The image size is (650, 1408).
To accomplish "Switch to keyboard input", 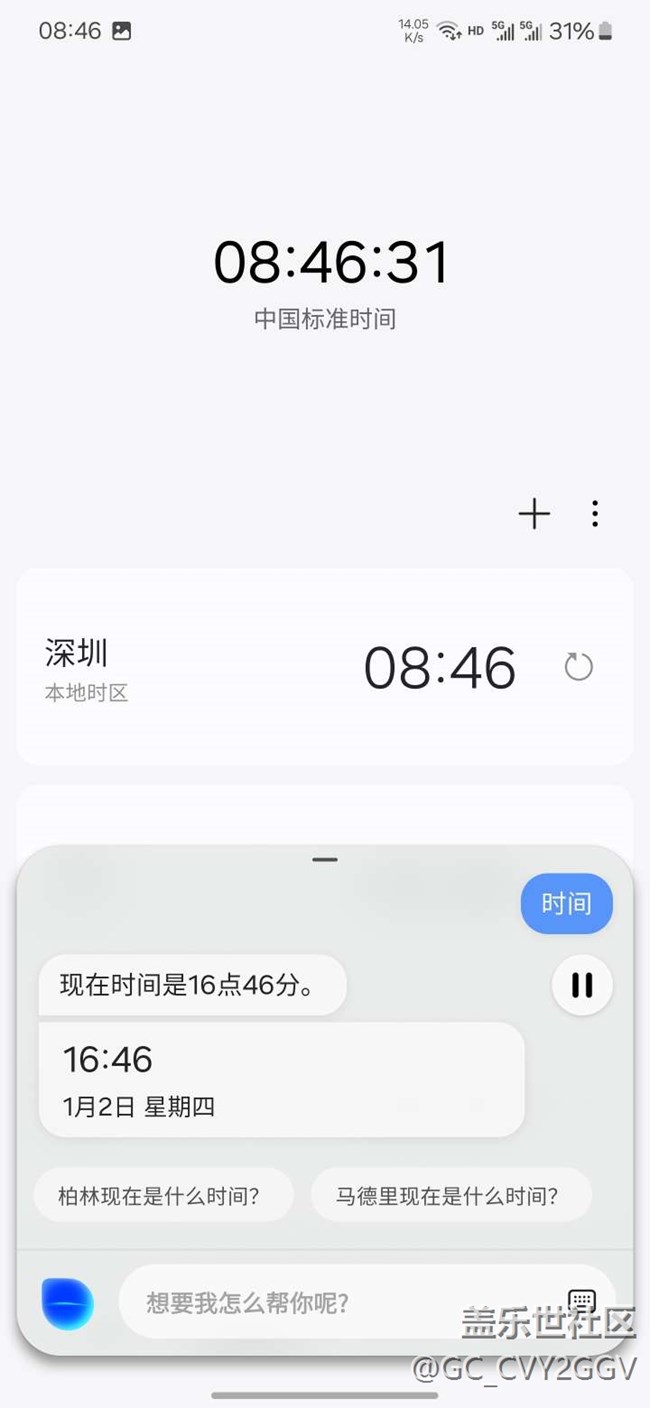I will point(582,1301).
